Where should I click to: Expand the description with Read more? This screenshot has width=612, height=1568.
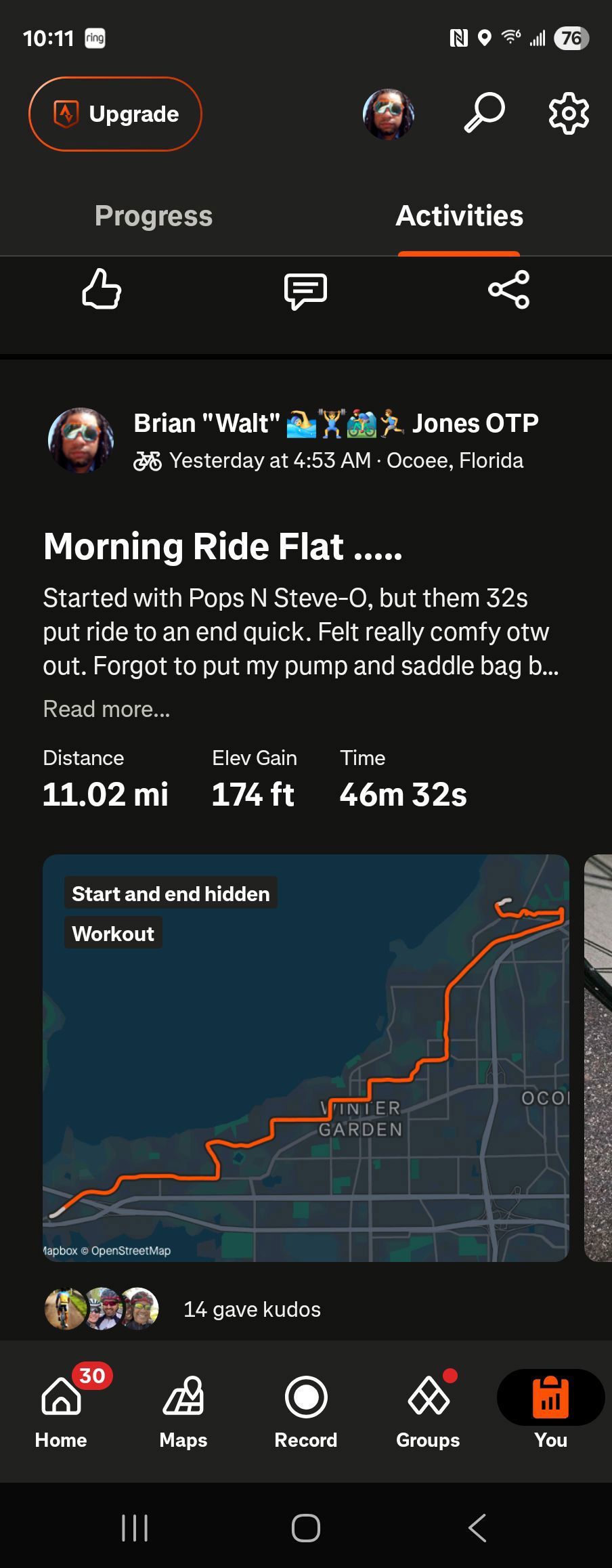pos(106,709)
